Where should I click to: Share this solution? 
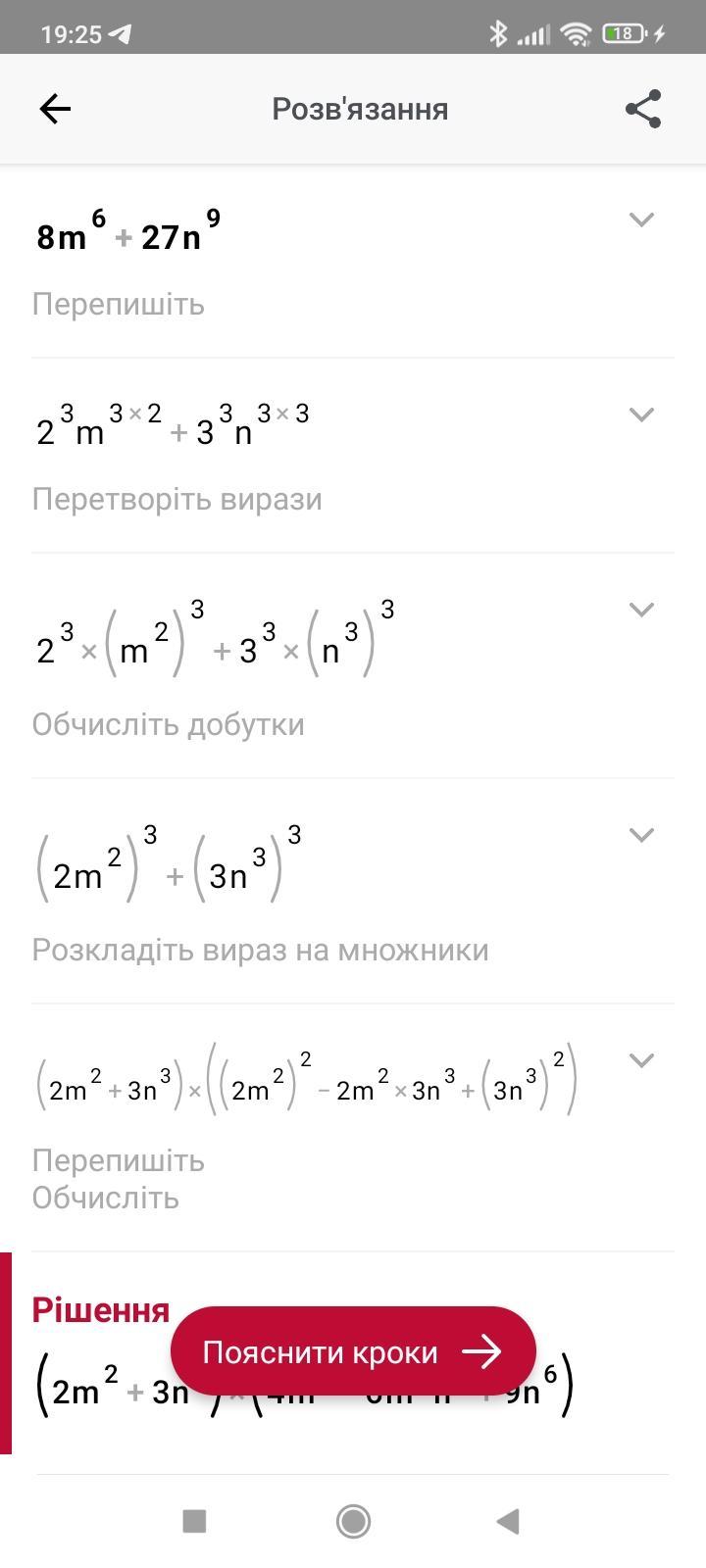[643, 109]
